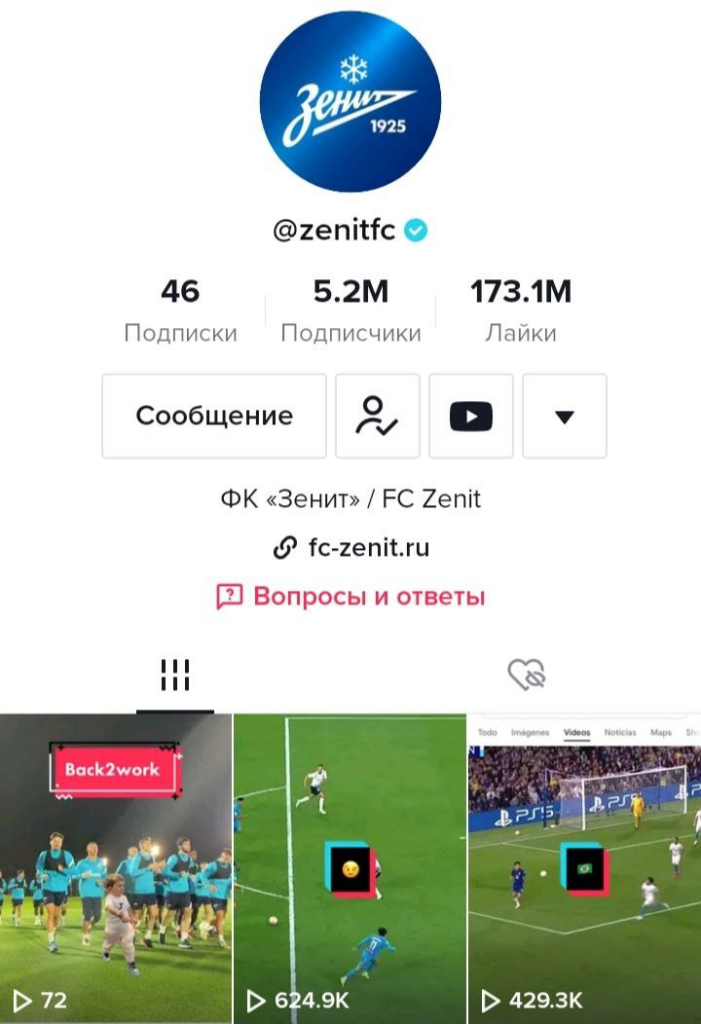Tap the Сообщение button
The height and width of the screenshot is (1024, 701).
pyautogui.click(x=214, y=416)
